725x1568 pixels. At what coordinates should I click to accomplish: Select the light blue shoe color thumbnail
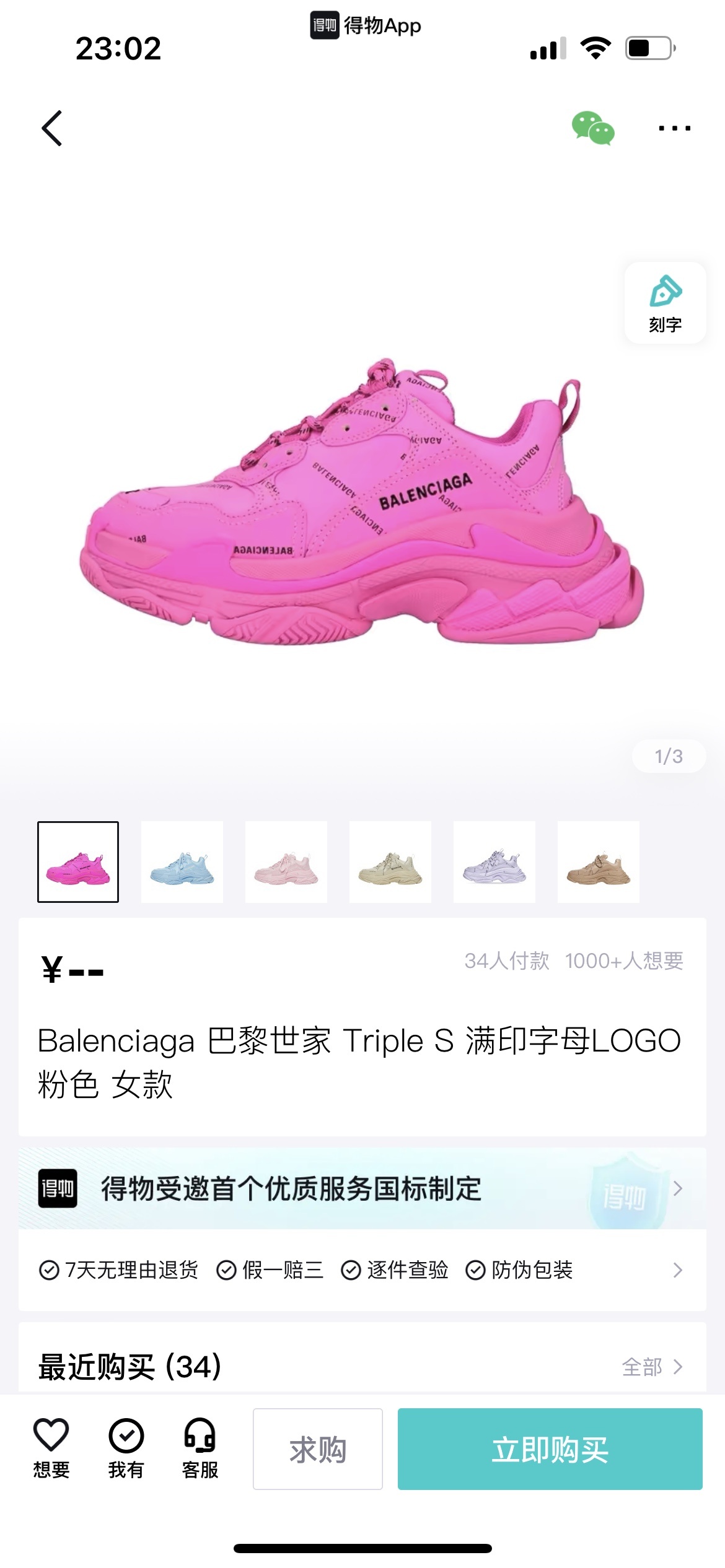(x=182, y=862)
